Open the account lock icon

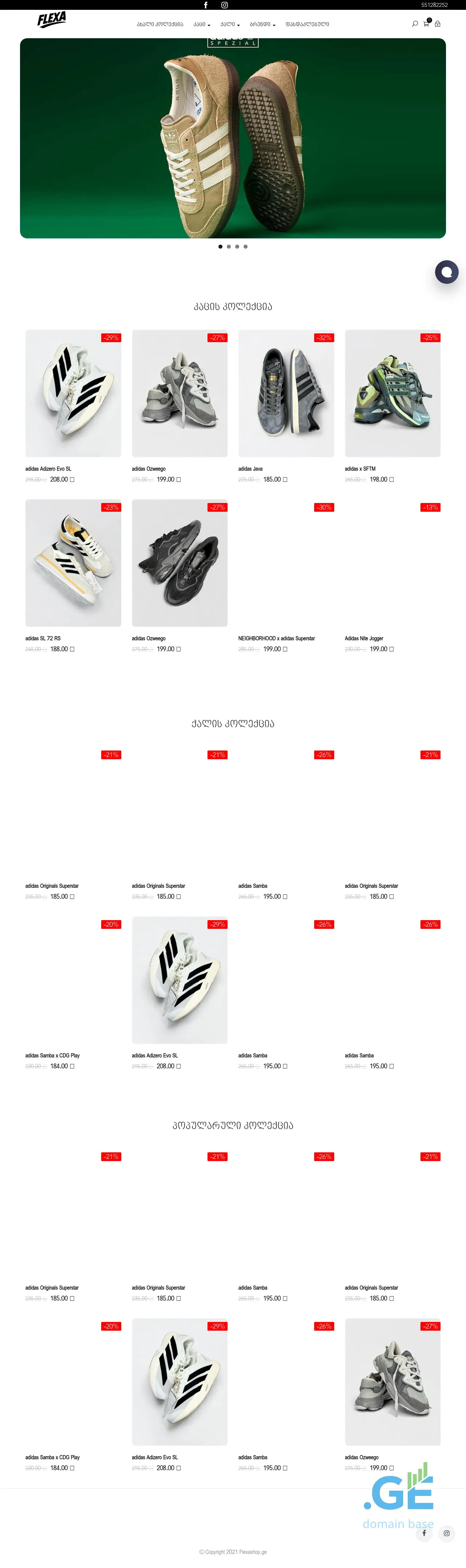tap(437, 24)
